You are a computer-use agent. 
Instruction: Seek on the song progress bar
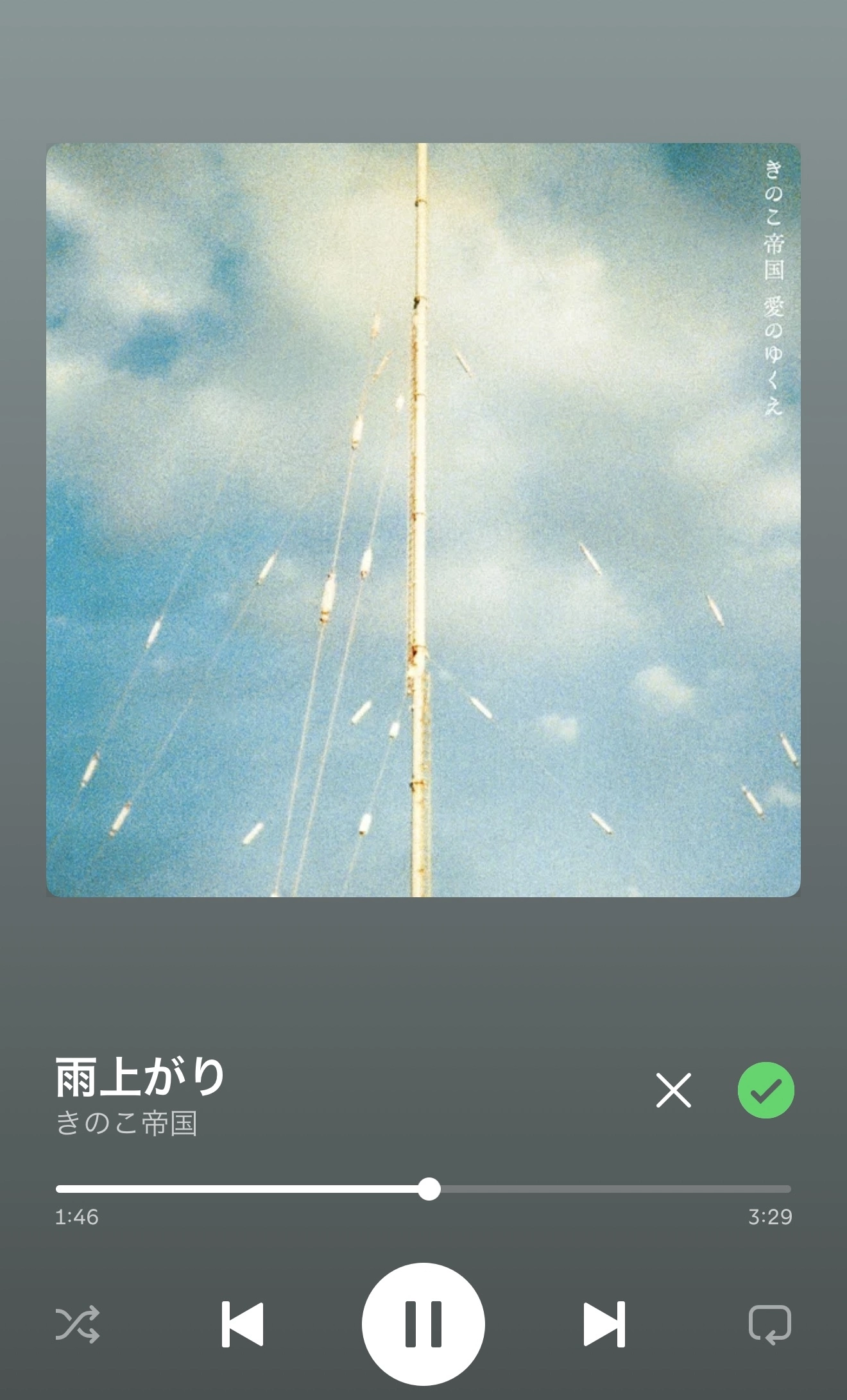point(577,1188)
